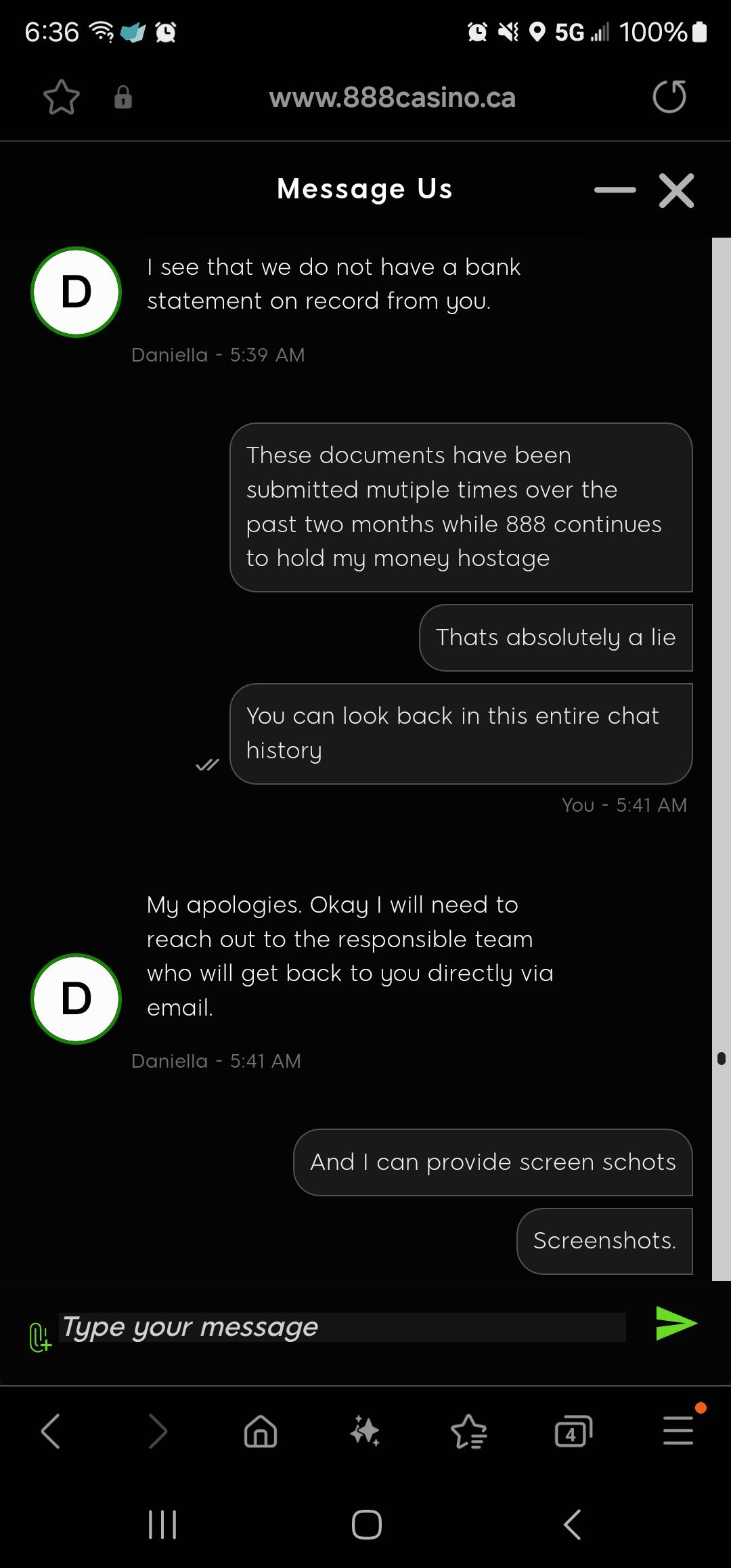Focus the Type your message field
Screen dimensions: 731x1568
pos(342,1328)
